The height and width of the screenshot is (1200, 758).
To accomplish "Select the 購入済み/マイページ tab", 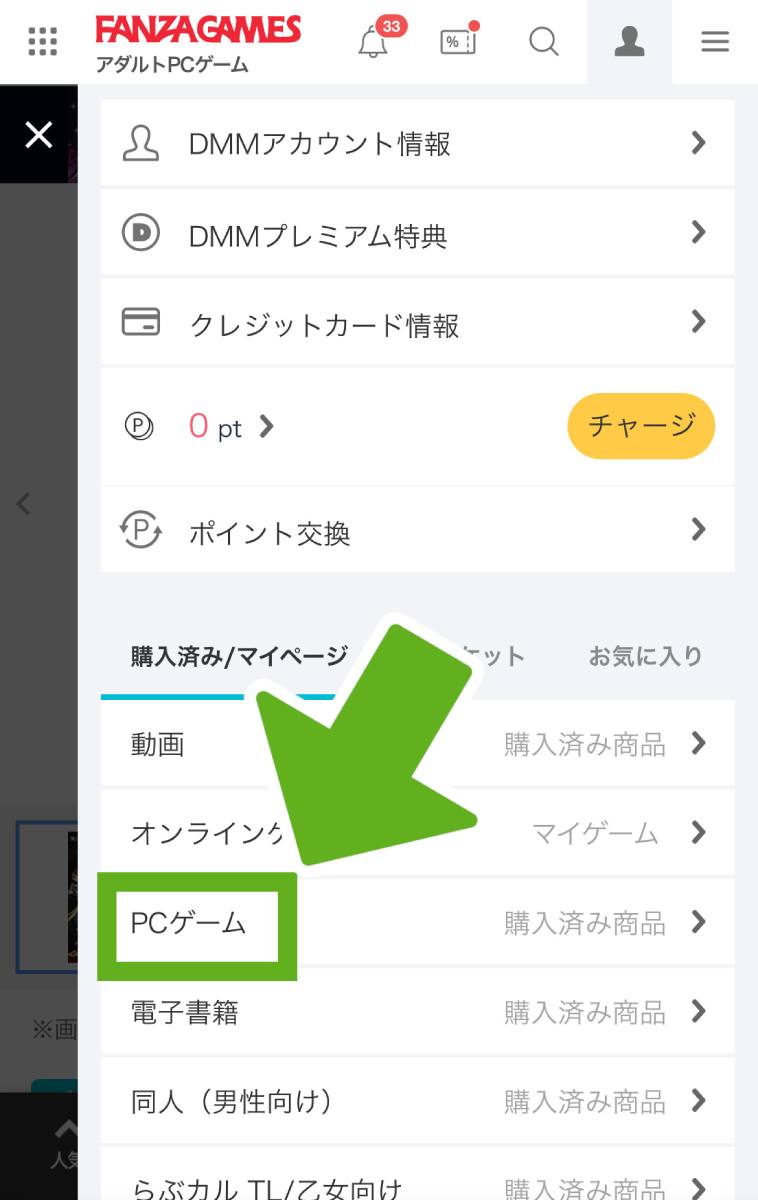I will click(238, 657).
